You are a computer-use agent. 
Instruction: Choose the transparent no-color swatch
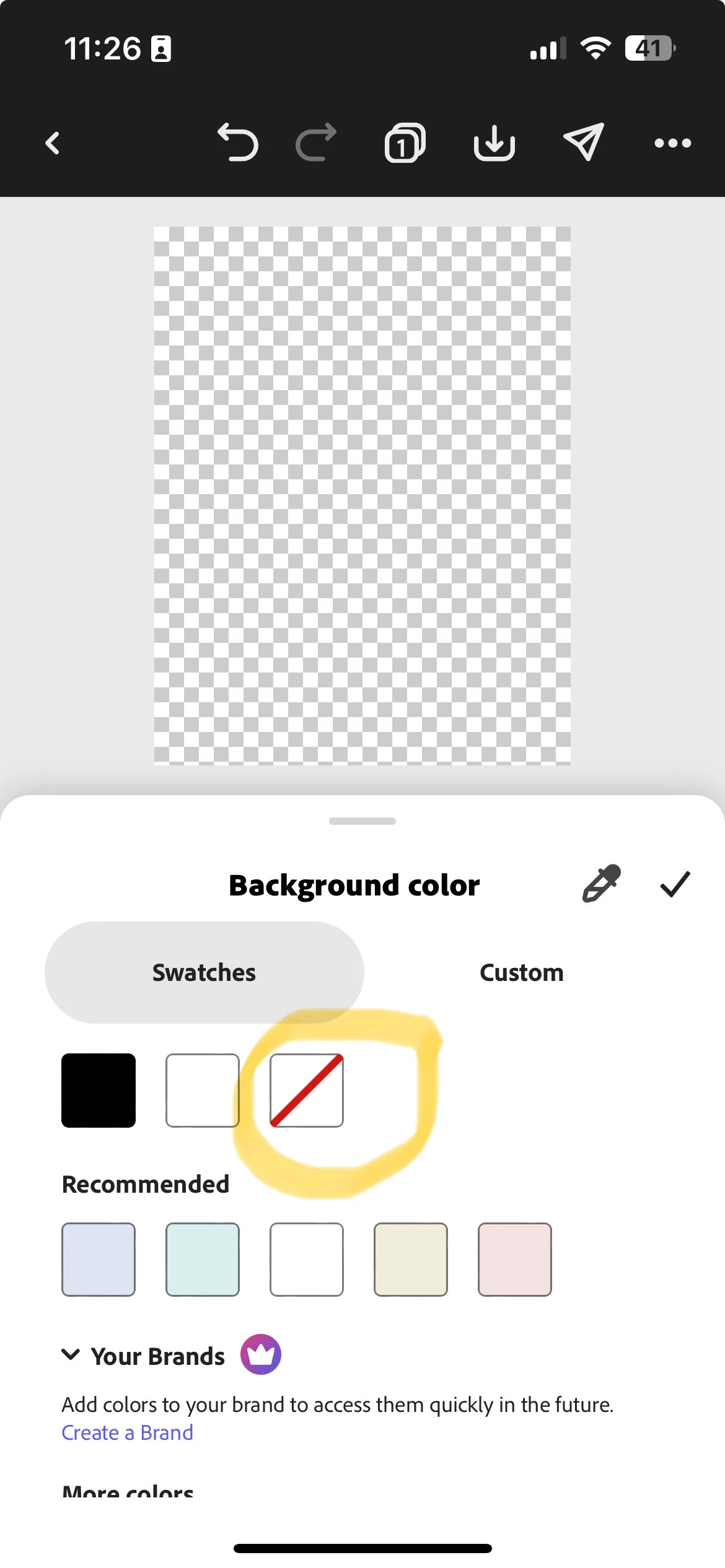(x=307, y=1090)
